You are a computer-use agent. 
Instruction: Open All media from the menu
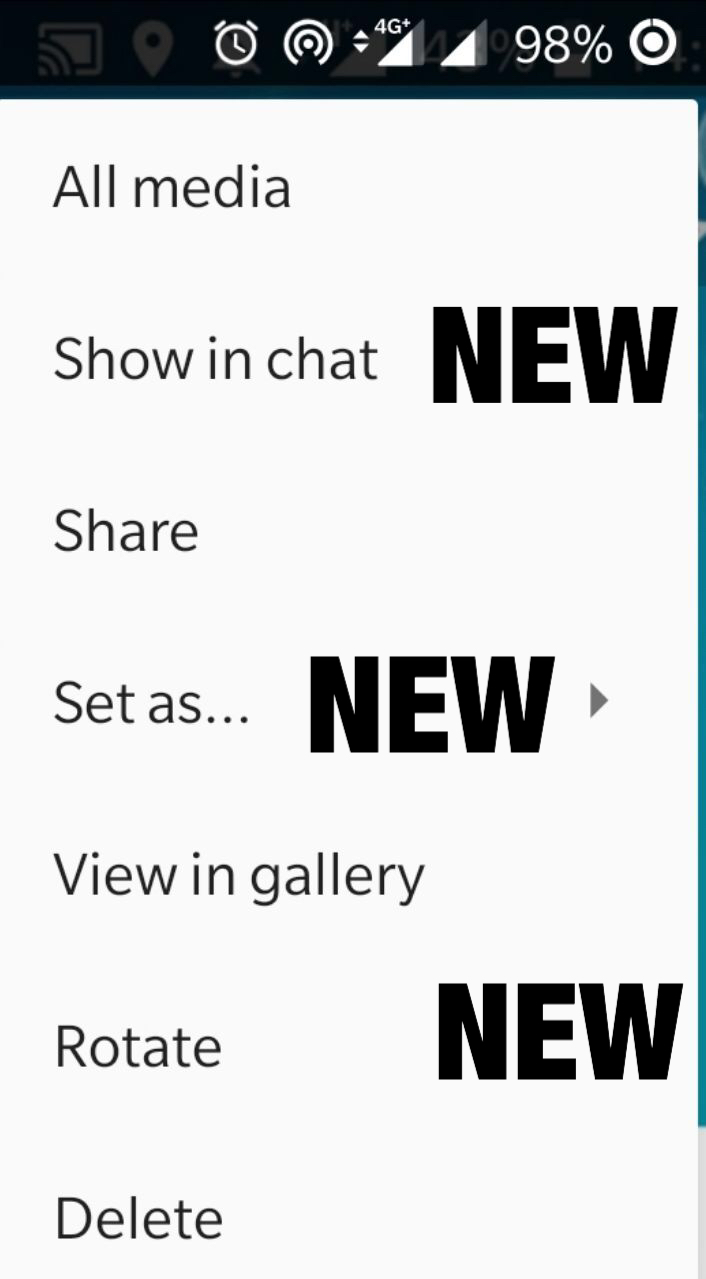tap(172, 188)
